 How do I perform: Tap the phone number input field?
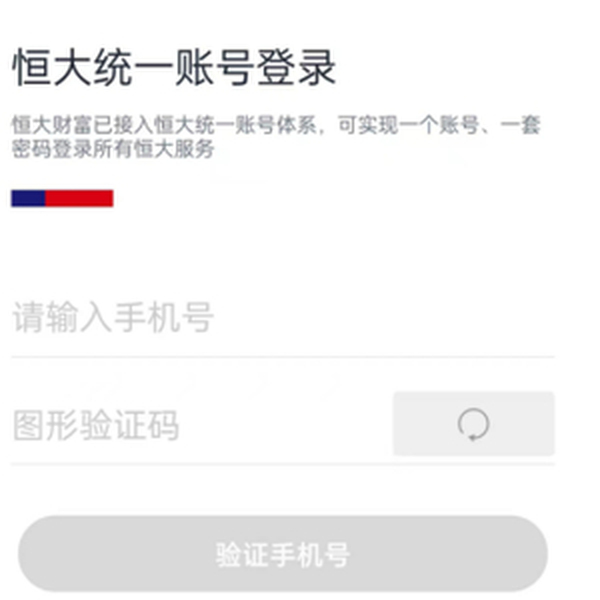(x=280, y=320)
